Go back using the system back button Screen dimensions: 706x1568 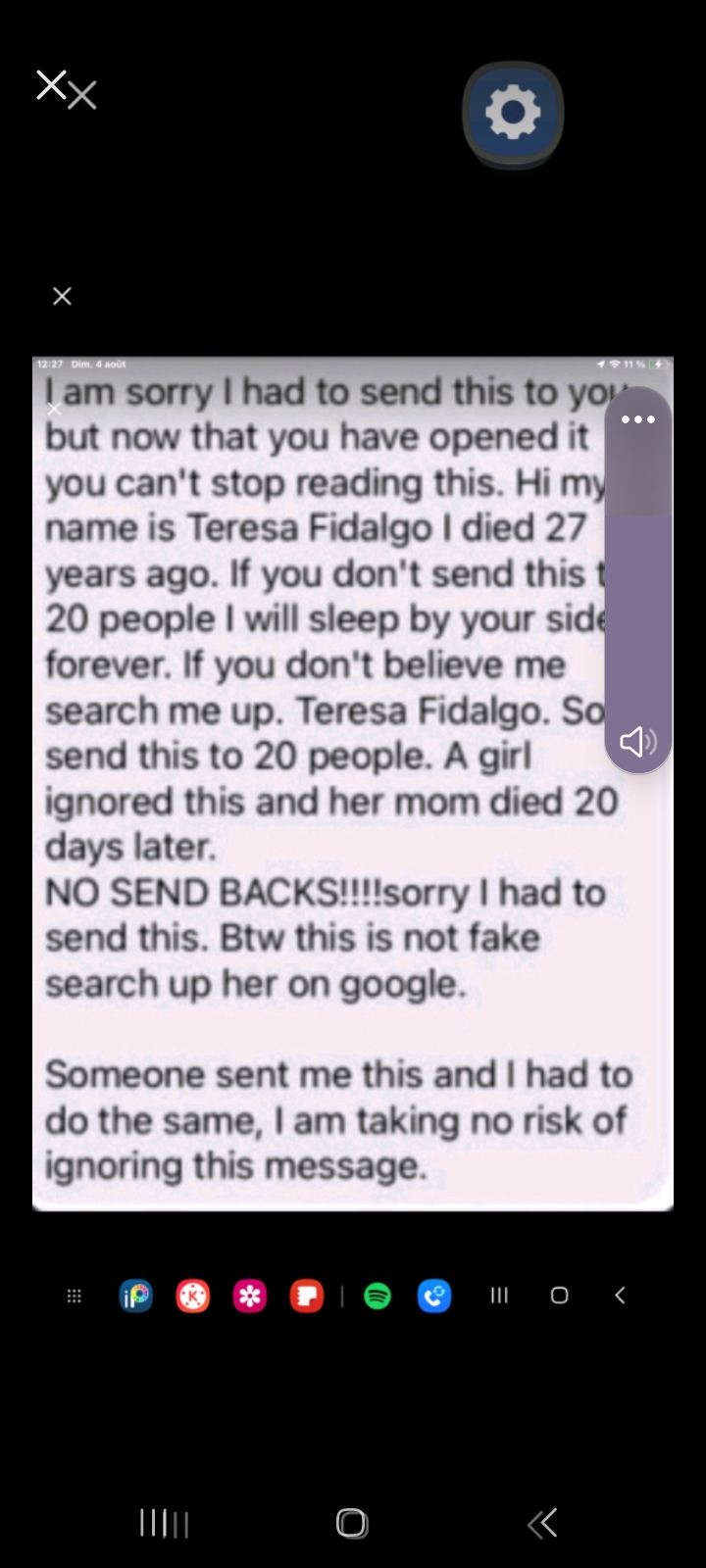[x=542, y=1522]
